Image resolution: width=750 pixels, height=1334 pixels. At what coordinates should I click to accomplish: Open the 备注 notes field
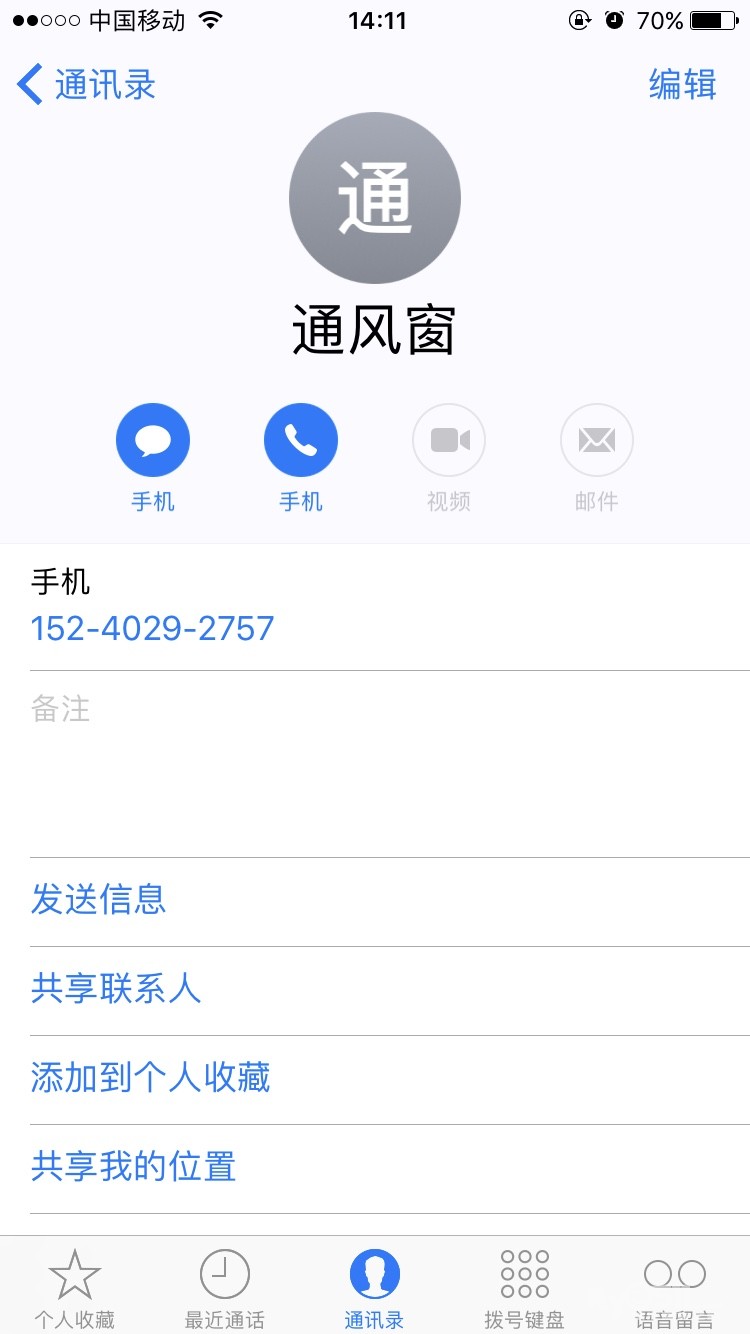pos(375,762)
